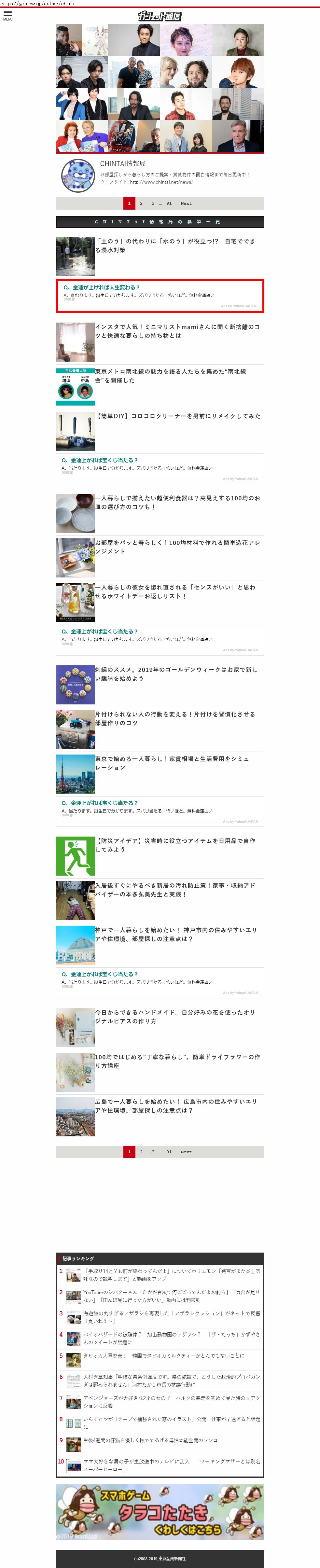View 100均 artificial flower arrangement article
The width and height of the screenshot is (320, 1568).
click(177, 547)
